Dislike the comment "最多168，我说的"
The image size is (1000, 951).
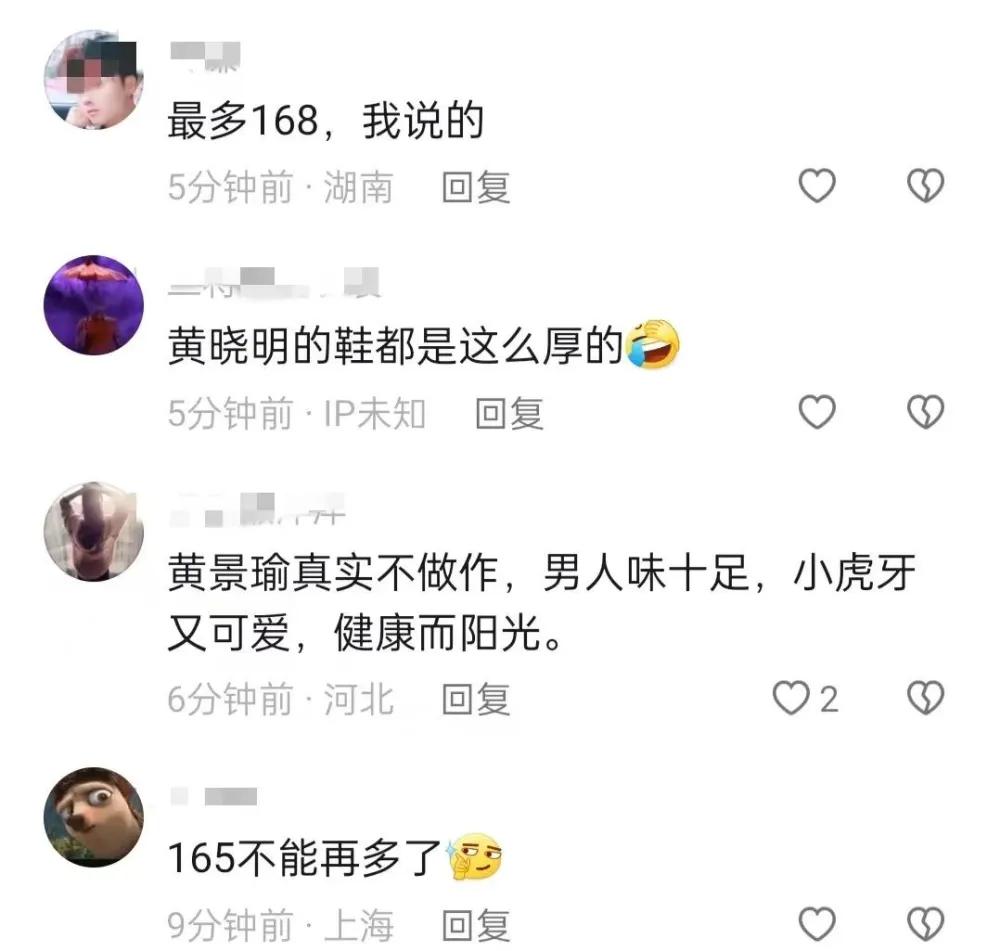click(x=924, y=186)
